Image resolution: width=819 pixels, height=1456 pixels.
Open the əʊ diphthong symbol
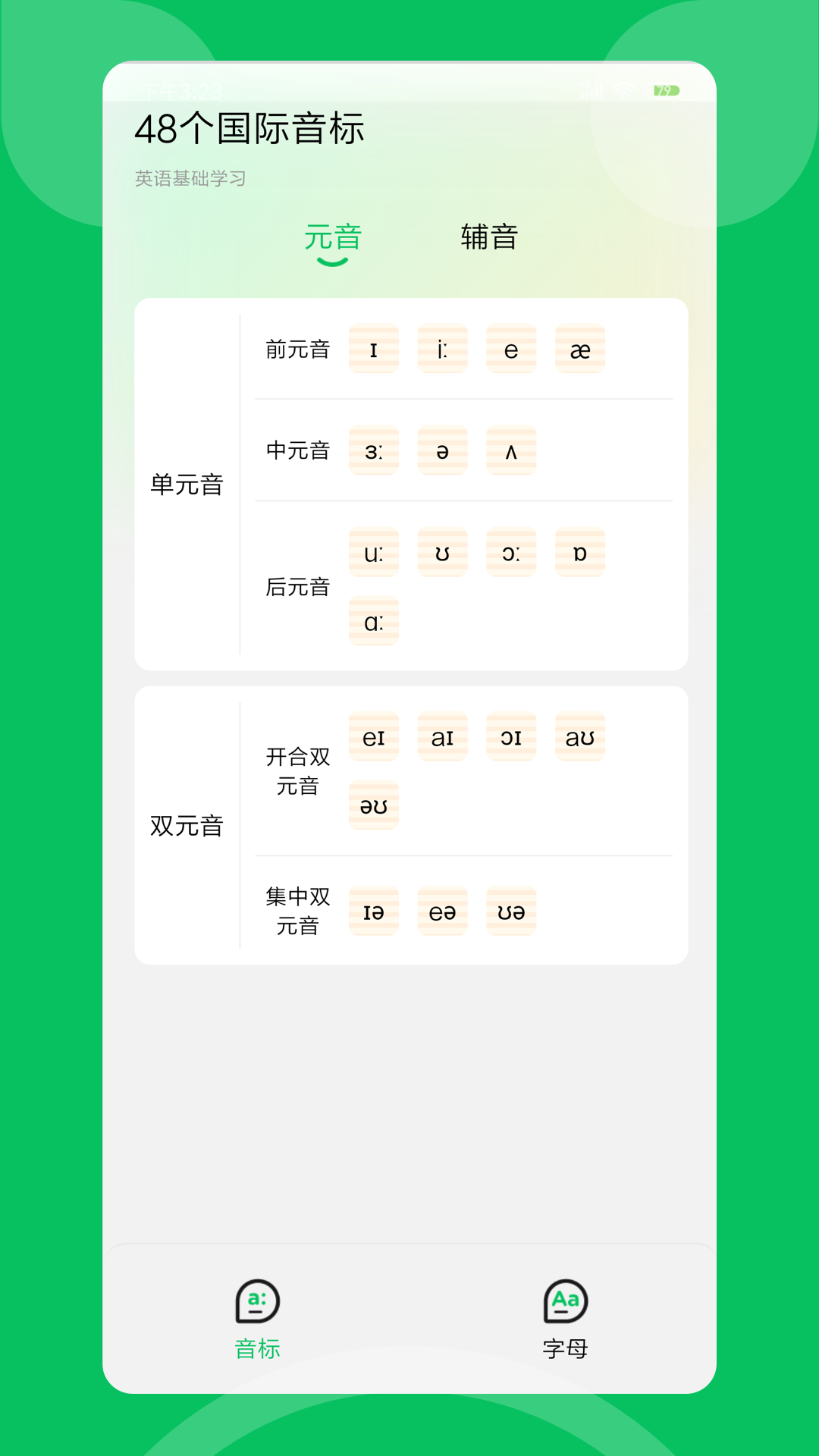point(374,805)
